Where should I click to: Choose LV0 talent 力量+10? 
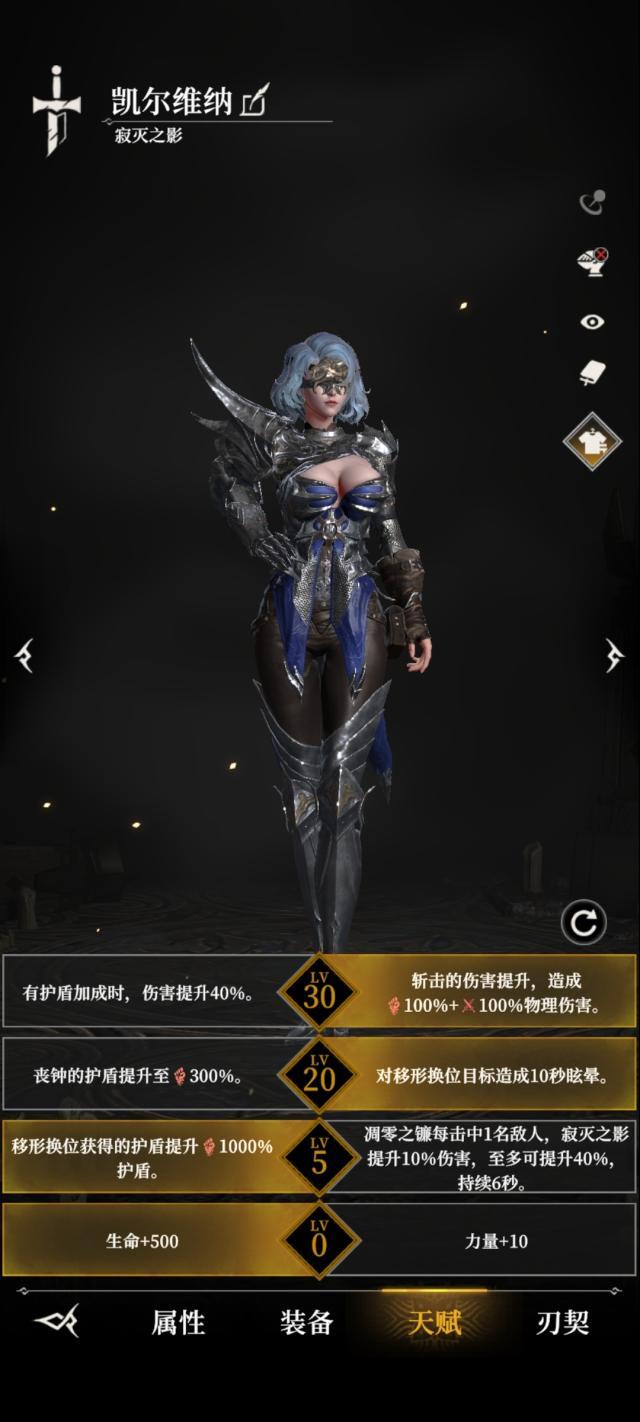click(x=496, y=1241)
